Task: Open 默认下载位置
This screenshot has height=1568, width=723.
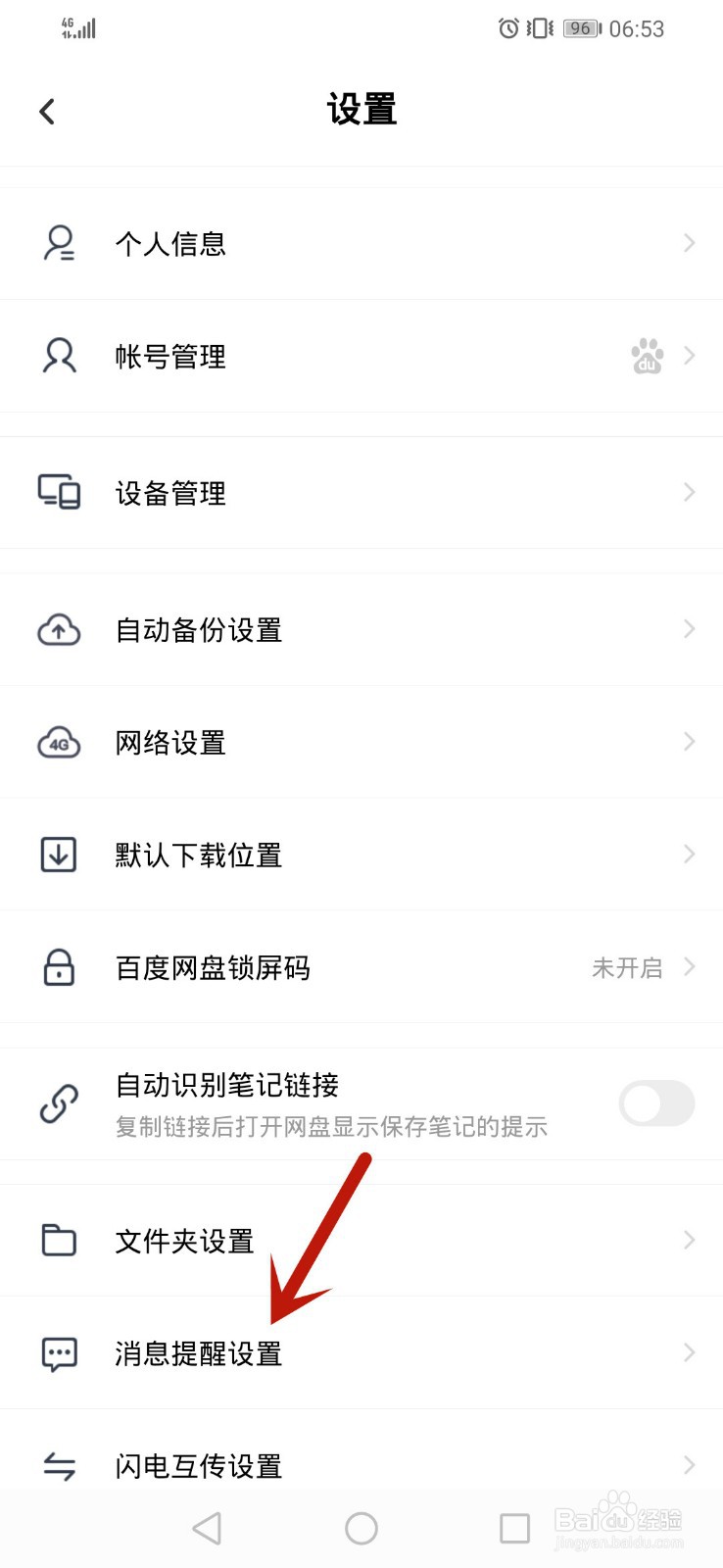Action: pyautogui.click(x=361, y=855)
